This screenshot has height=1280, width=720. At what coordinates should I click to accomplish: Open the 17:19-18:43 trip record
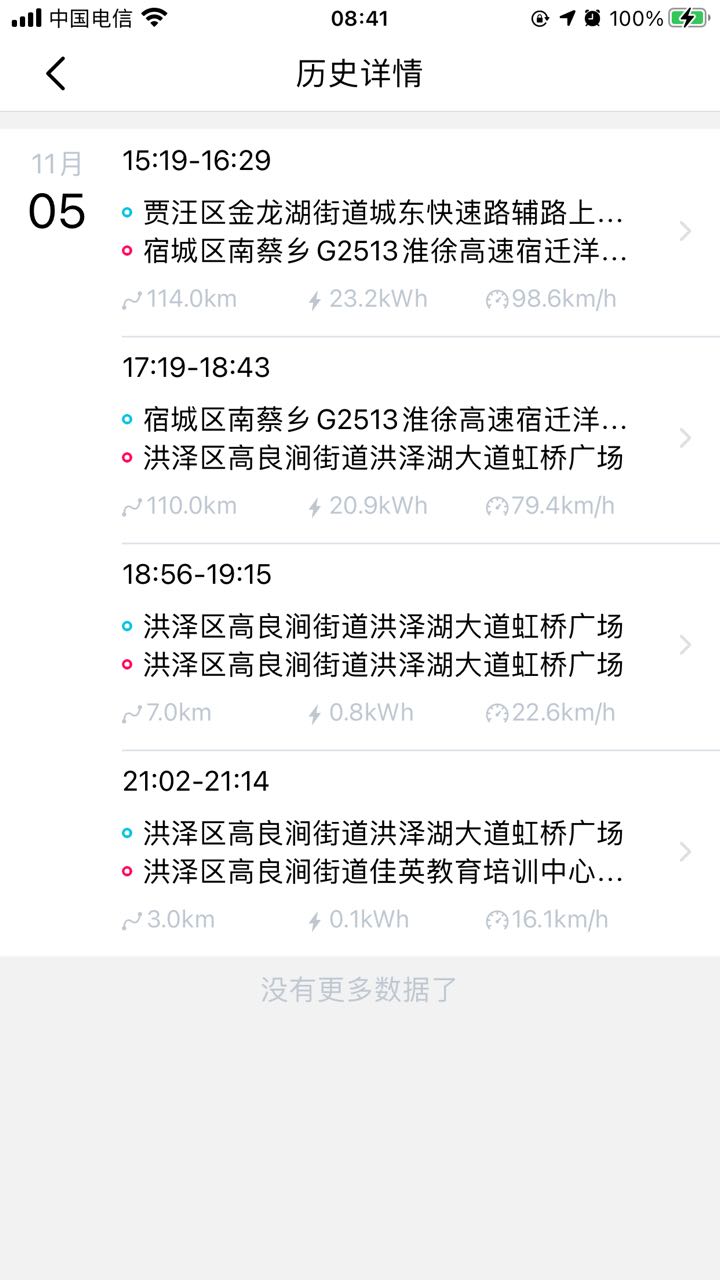point(421,440)
